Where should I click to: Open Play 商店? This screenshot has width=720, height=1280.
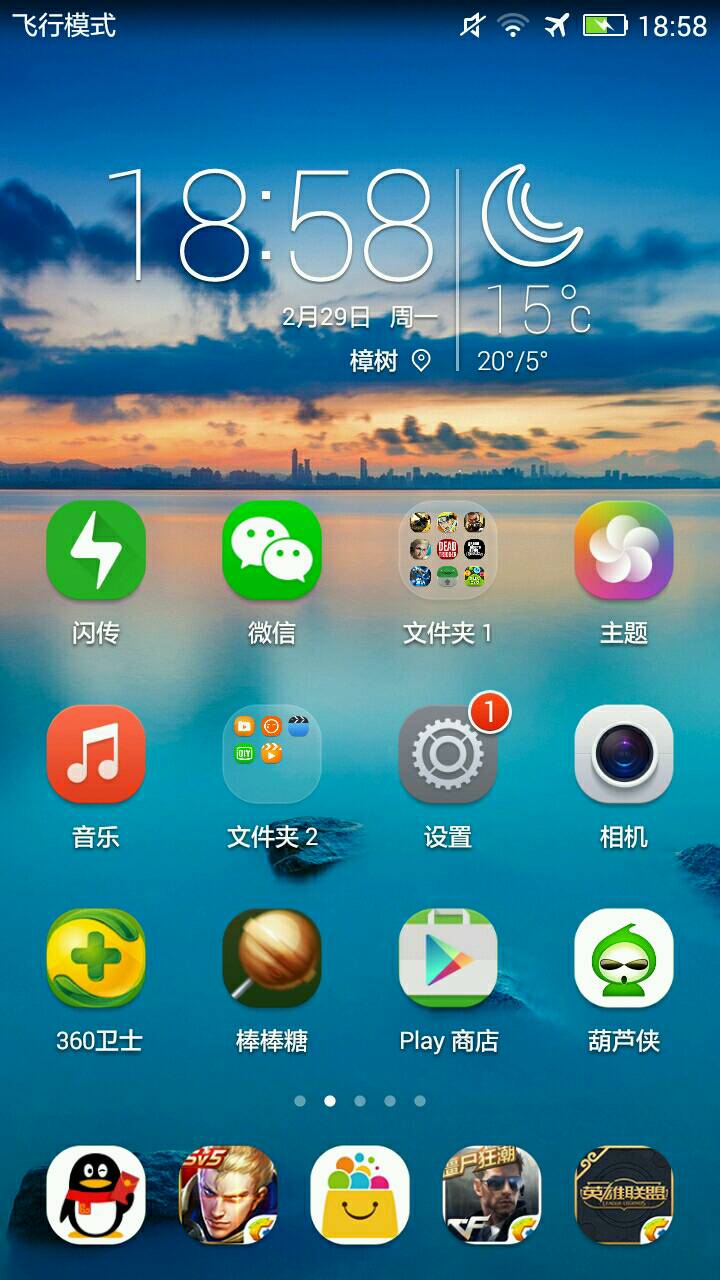coord(448,958)
